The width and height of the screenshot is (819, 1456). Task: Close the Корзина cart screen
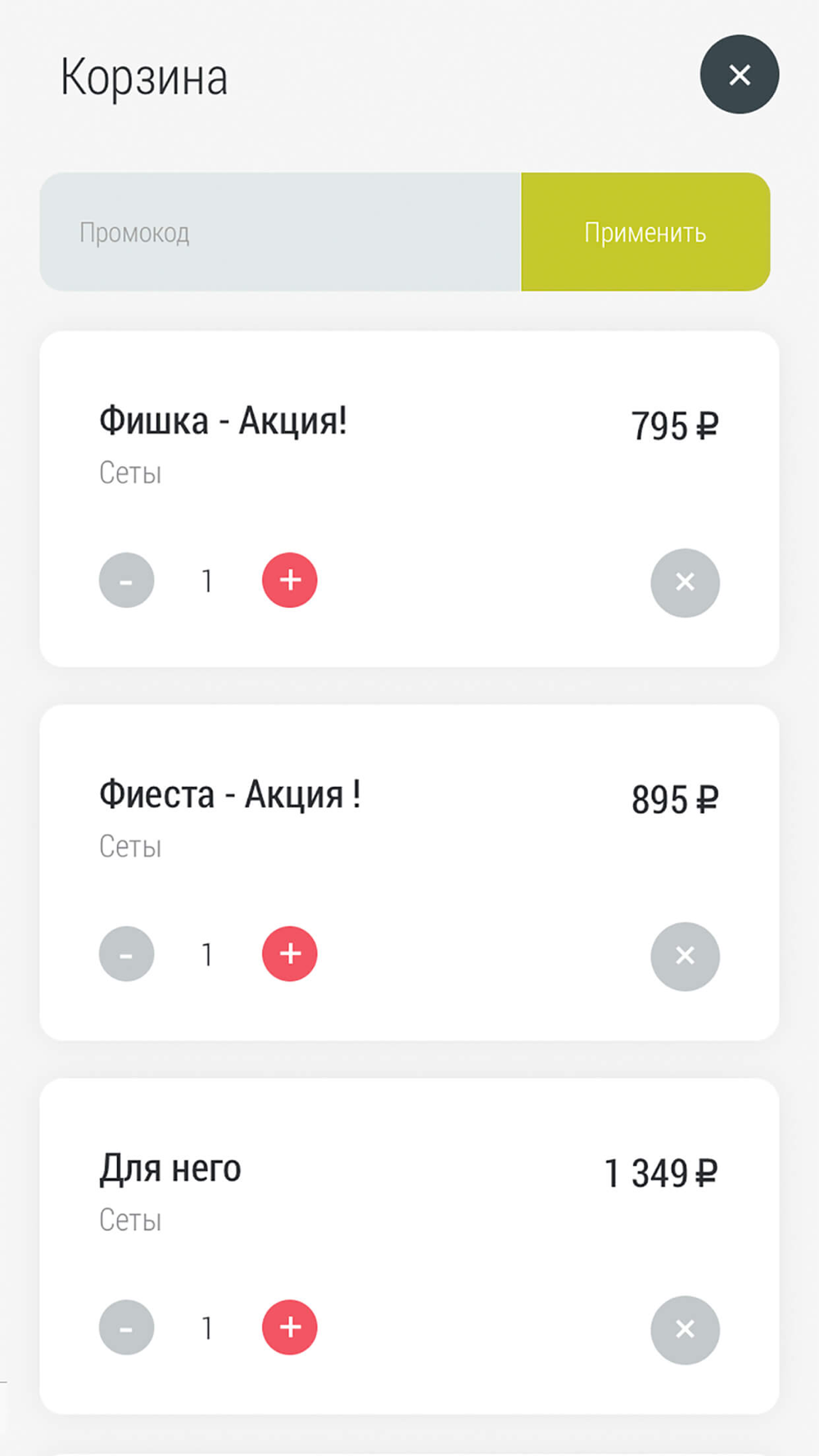(x=739, y=75)
